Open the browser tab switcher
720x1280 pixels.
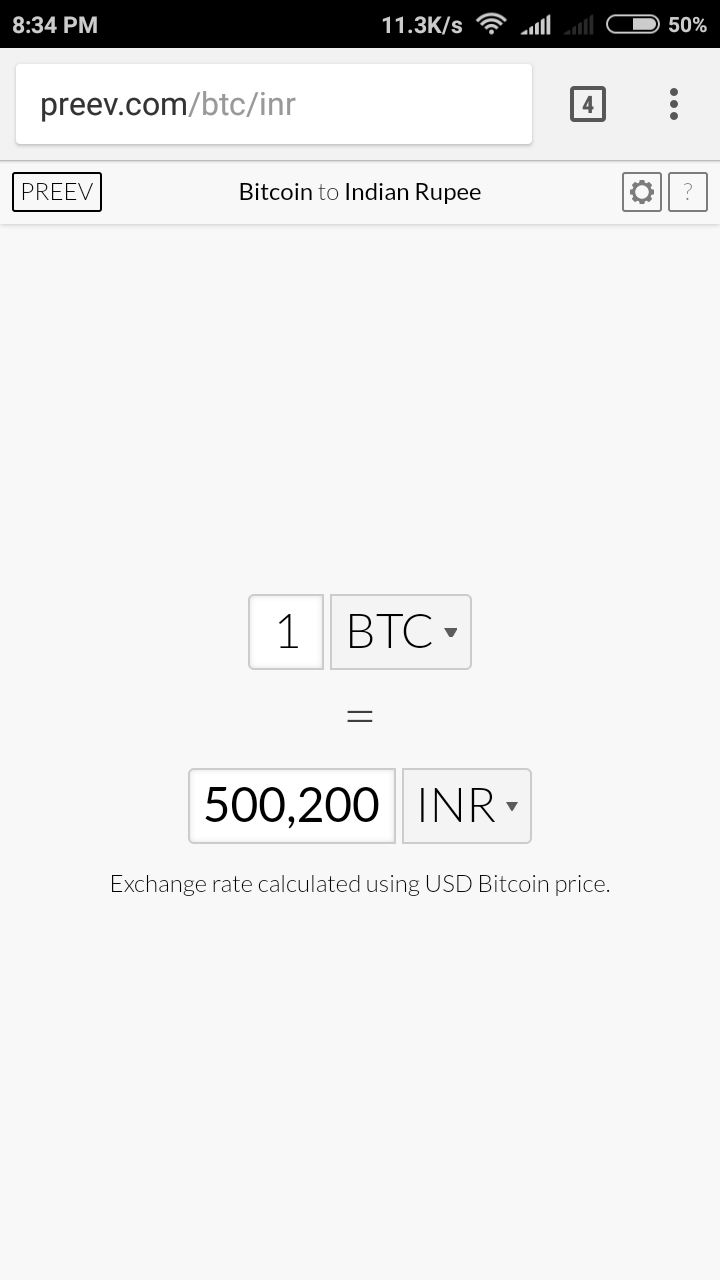[588, 104]
